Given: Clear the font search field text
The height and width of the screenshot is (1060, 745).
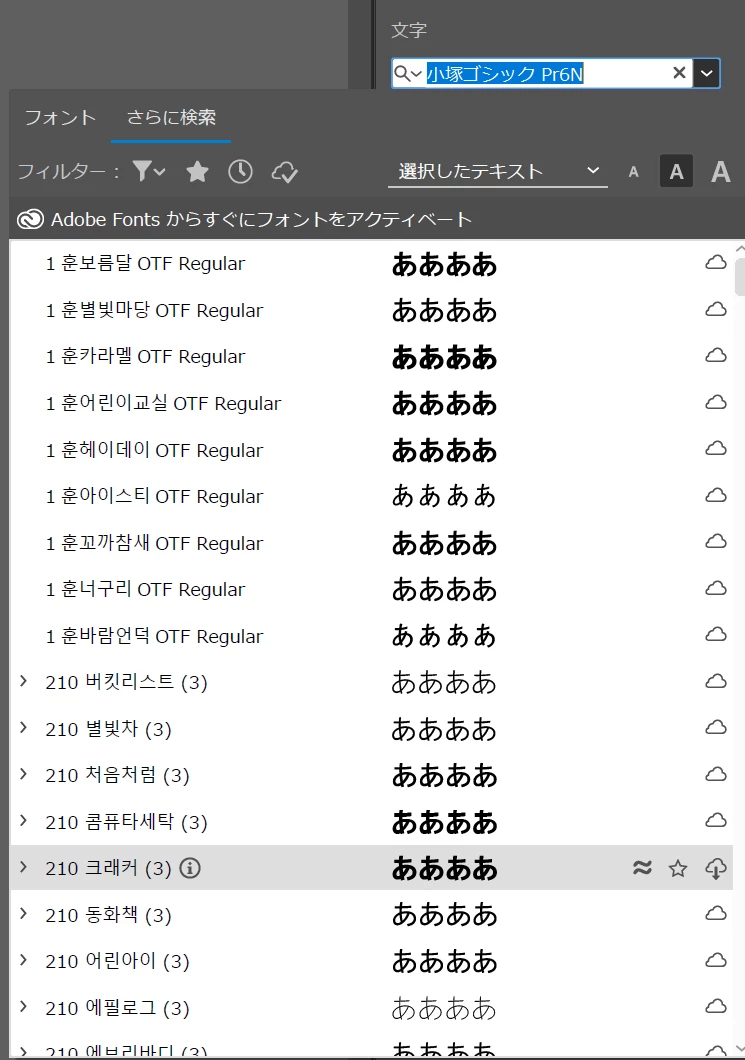Looking at the screenshot, I should pyautogui.click(x=679, y=73).
